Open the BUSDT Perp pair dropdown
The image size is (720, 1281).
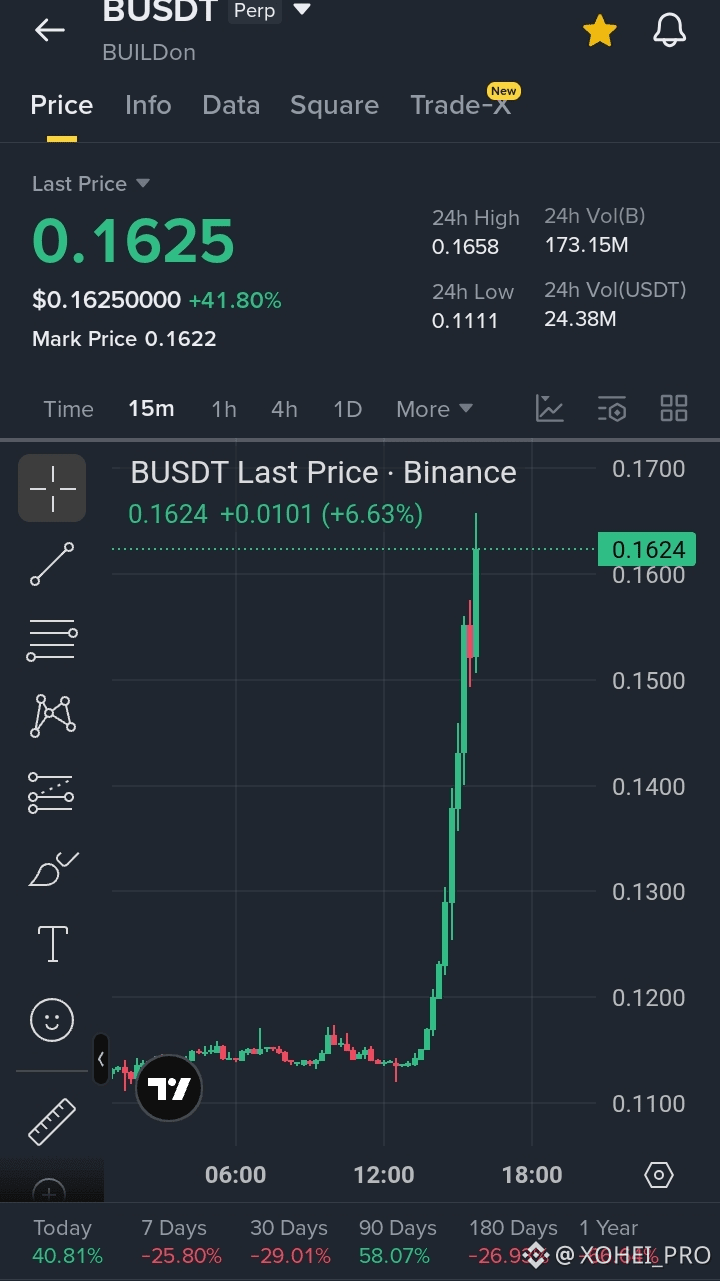[302, 11]
